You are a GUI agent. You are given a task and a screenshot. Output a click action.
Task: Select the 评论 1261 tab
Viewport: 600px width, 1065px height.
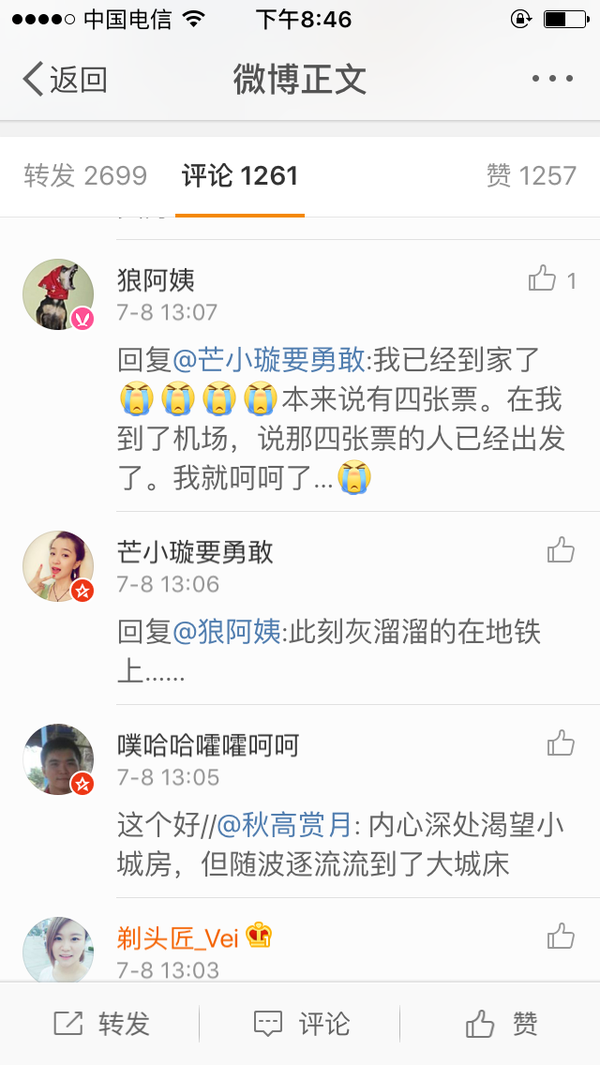[x=240, y=176]
